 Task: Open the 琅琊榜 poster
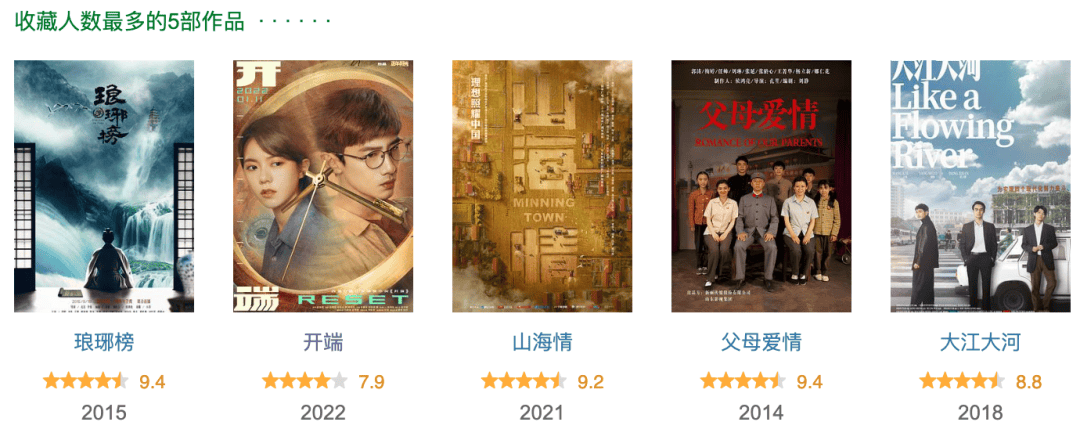pyautogui.click(x=104, y=186)
